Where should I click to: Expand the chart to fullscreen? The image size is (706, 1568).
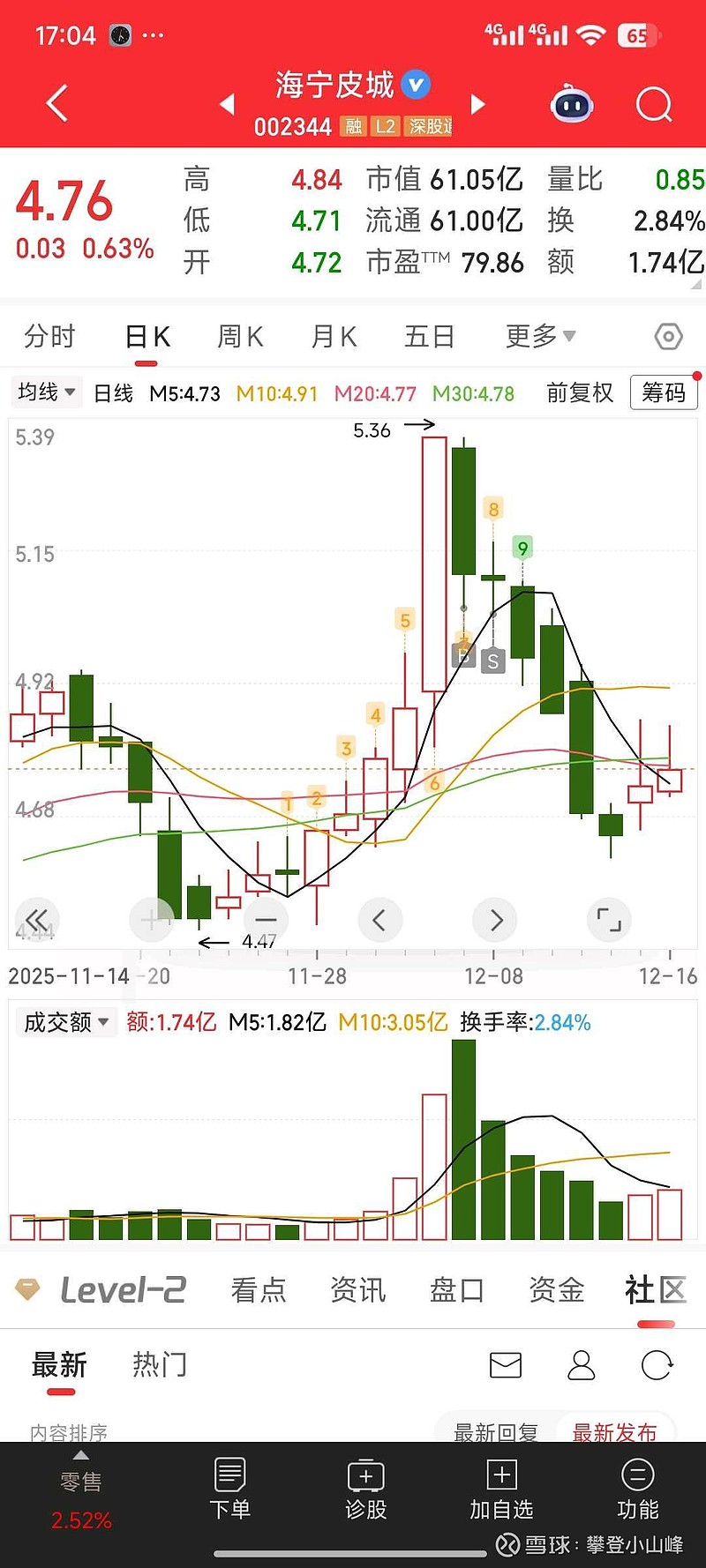point(609,920)
